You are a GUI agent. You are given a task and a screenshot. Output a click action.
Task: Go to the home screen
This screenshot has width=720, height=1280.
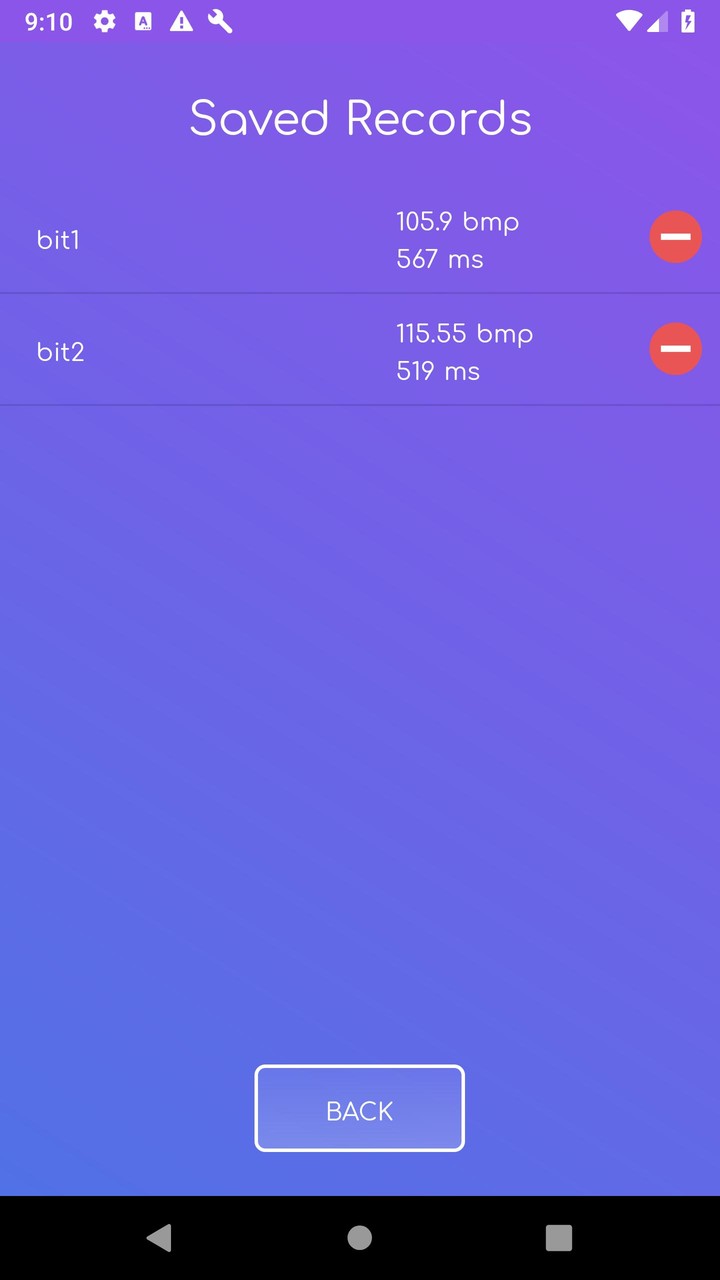pyautogui.click(x=360, y=1238)
